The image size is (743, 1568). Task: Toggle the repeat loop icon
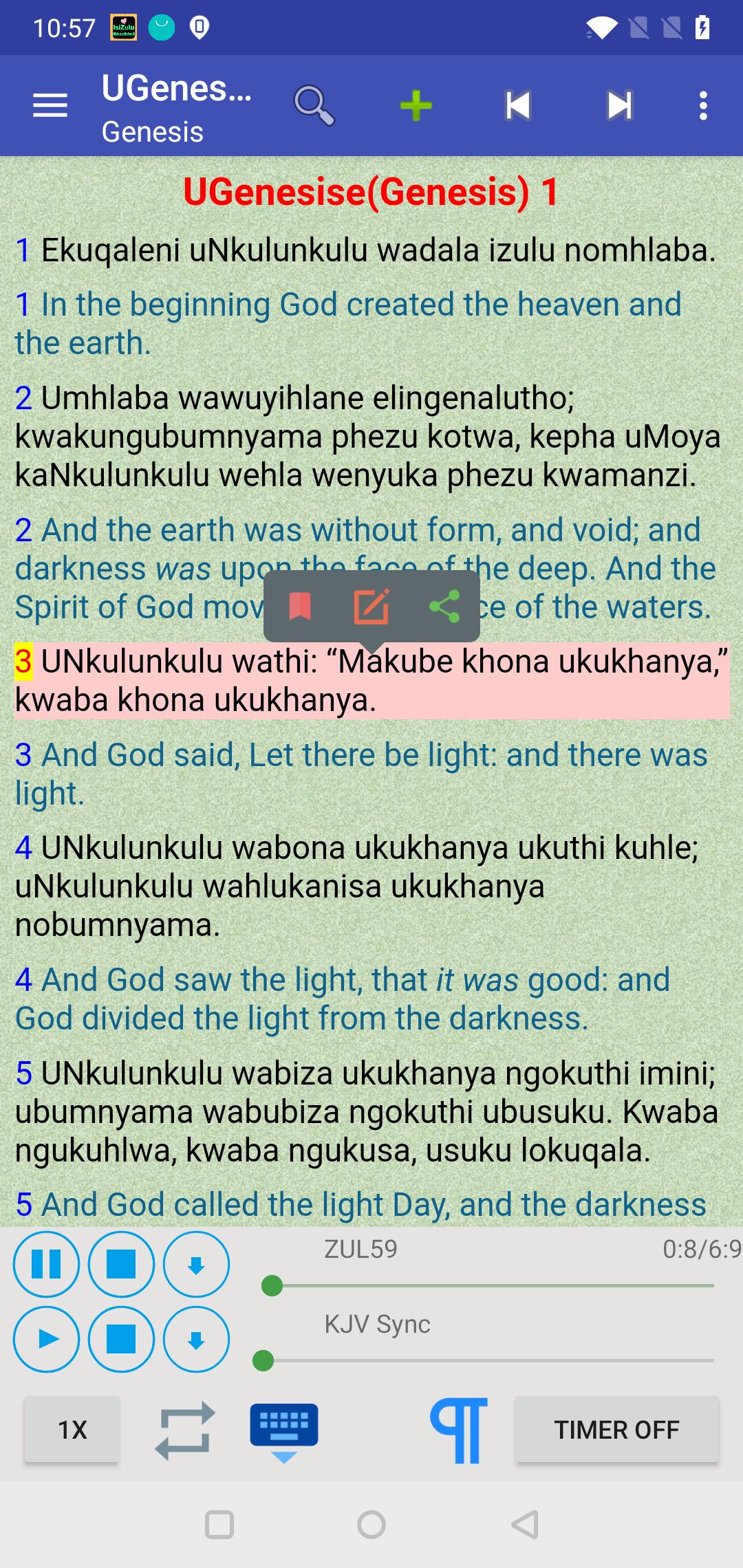(184, 1430)
